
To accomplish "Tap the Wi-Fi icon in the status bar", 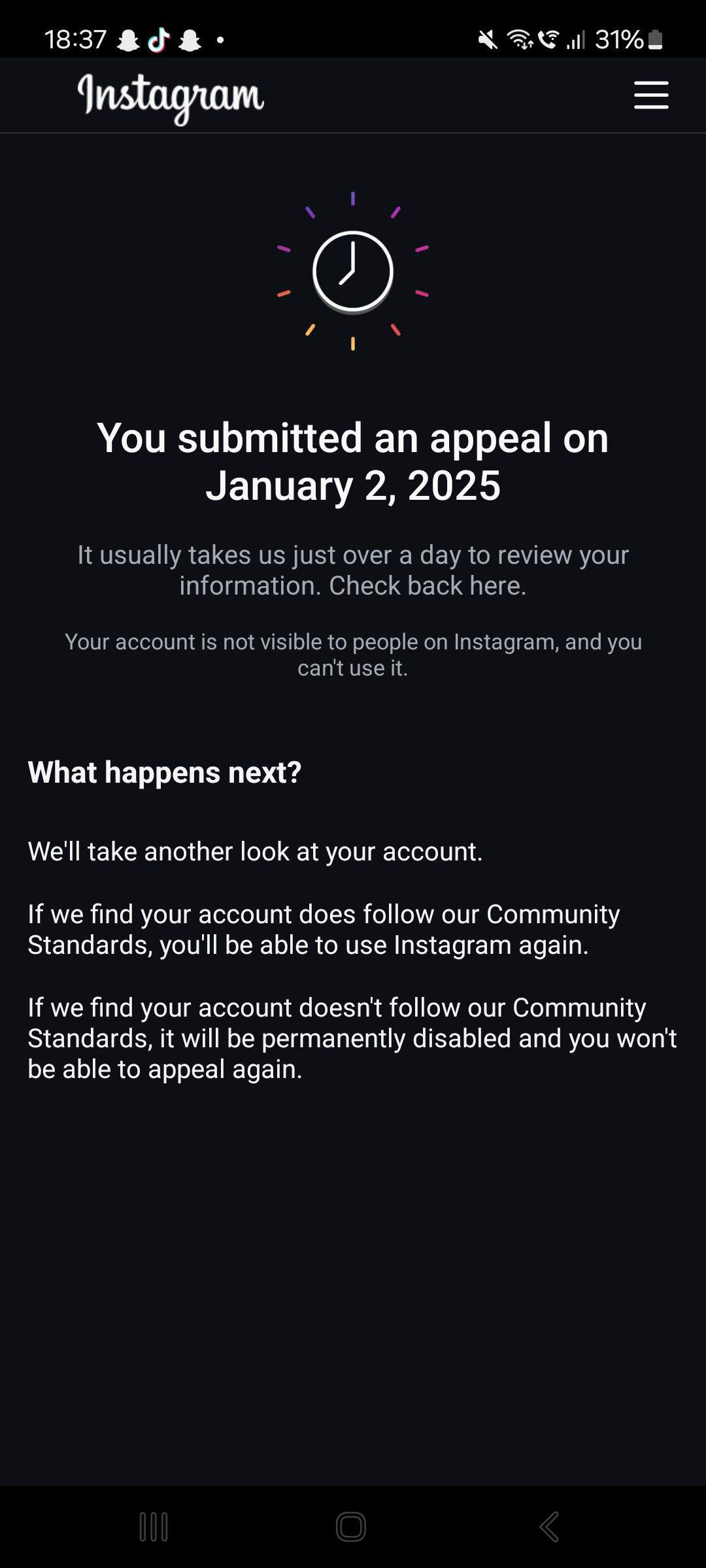I will (520, 41).
